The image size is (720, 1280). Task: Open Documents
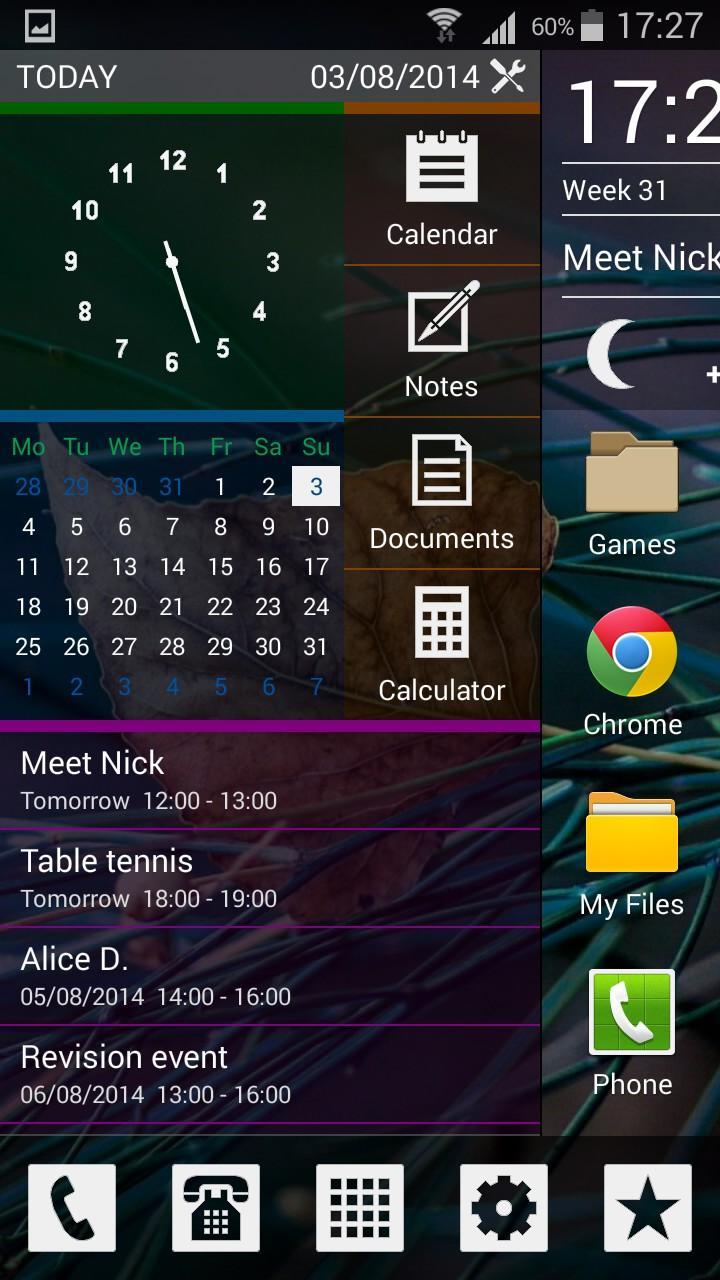442,492
